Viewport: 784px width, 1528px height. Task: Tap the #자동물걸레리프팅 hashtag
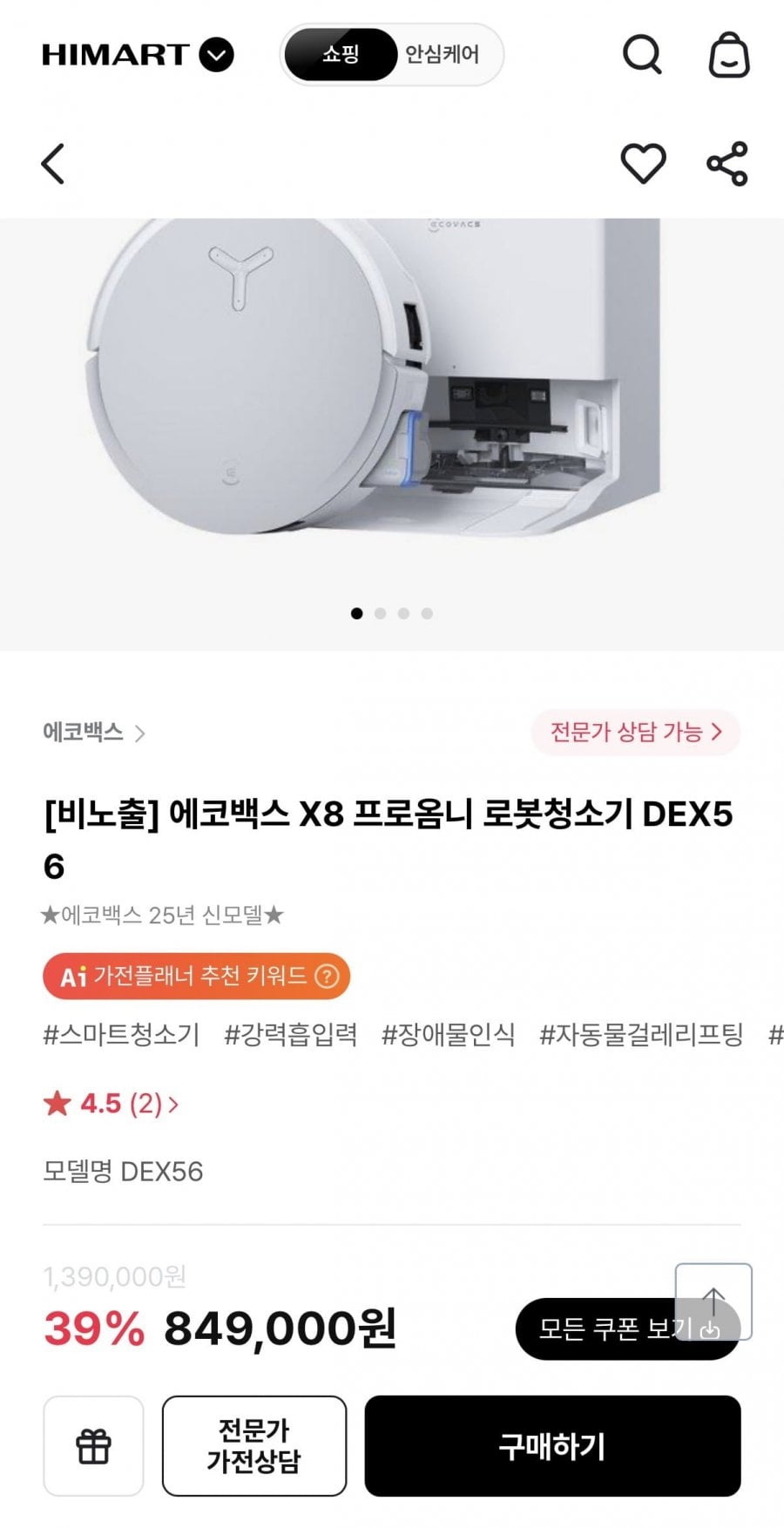point(641,1035)
